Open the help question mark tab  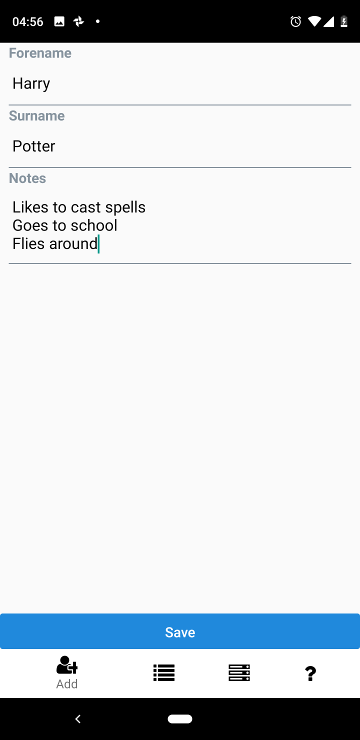tap(310, 673)
